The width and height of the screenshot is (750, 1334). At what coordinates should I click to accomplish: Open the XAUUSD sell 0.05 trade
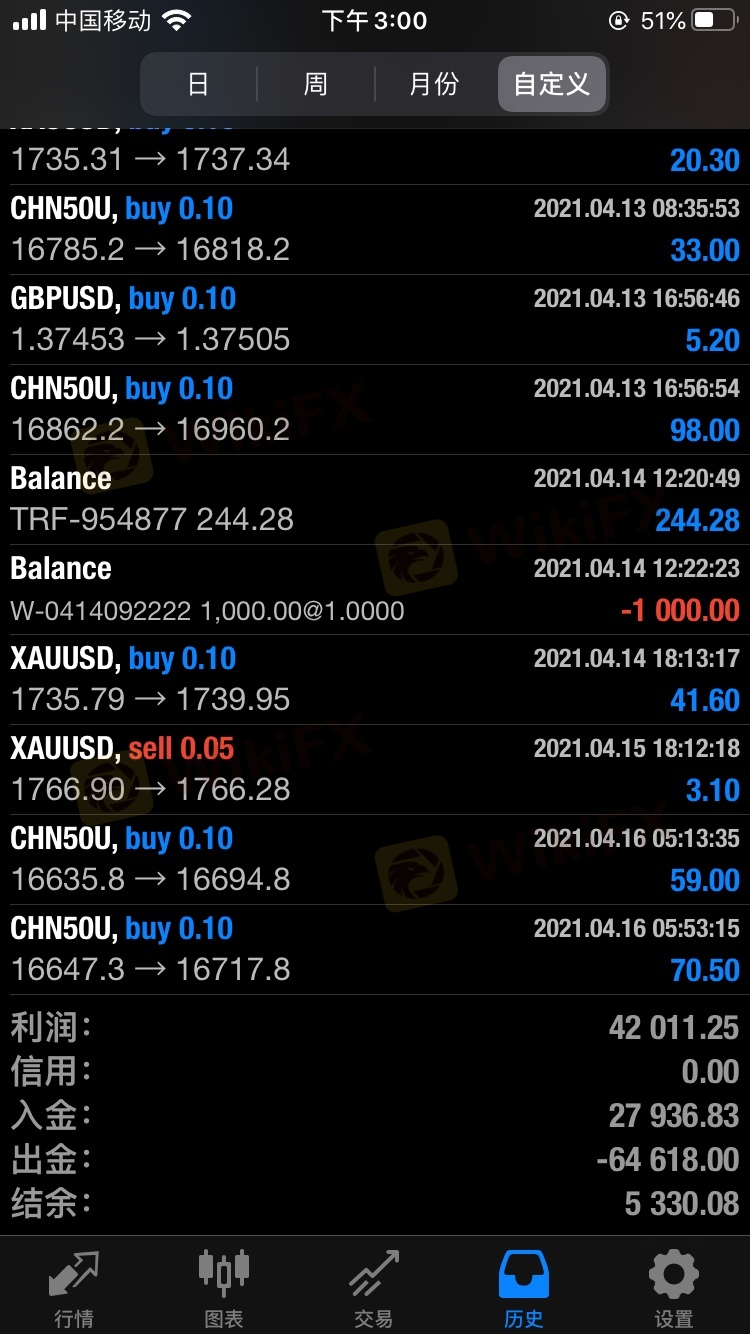click(375, 769)
